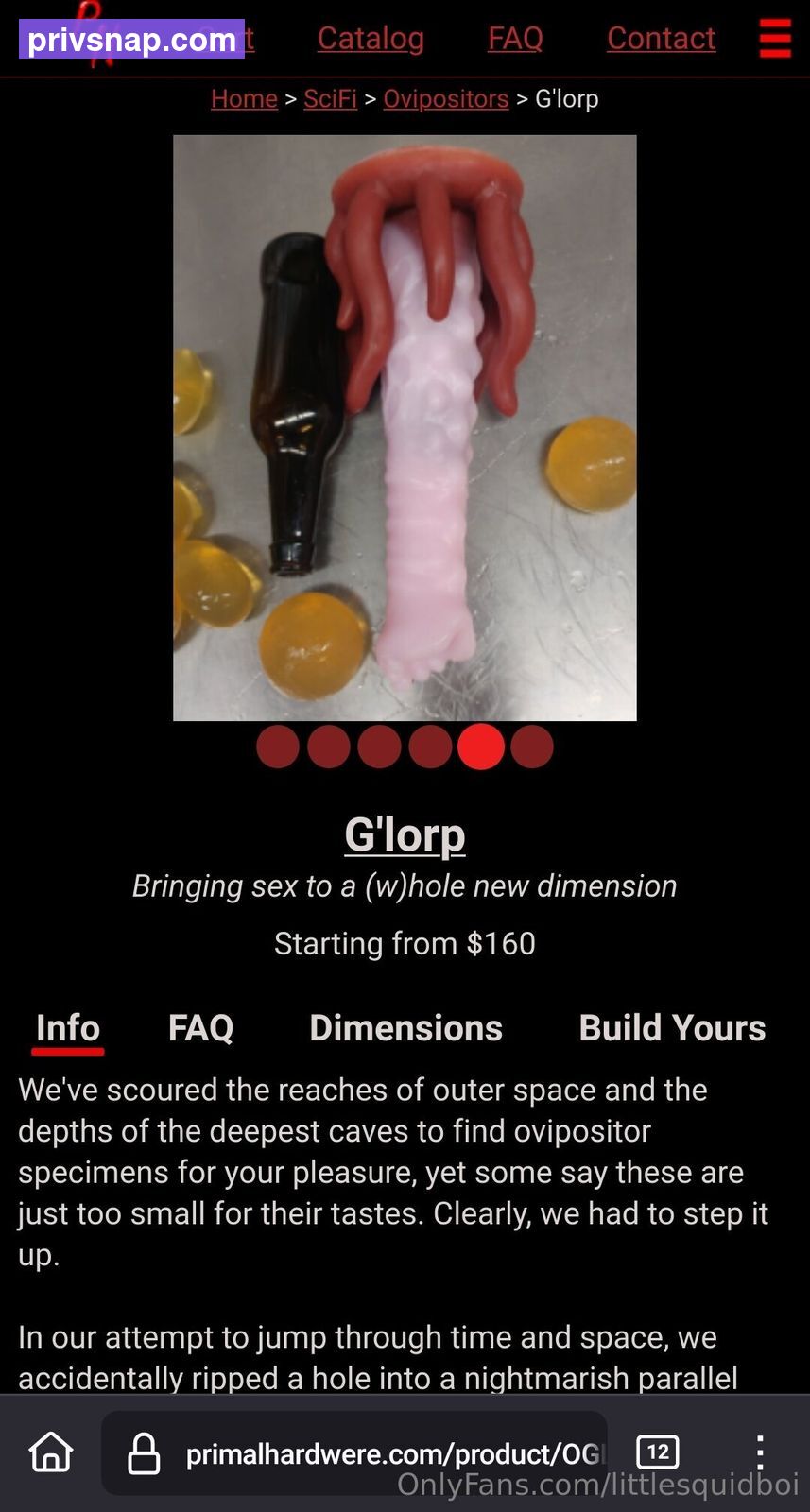Go to the Contact page
Image resolution: width=810 pixels, height=1512 pixels.
tap(661, 38)
